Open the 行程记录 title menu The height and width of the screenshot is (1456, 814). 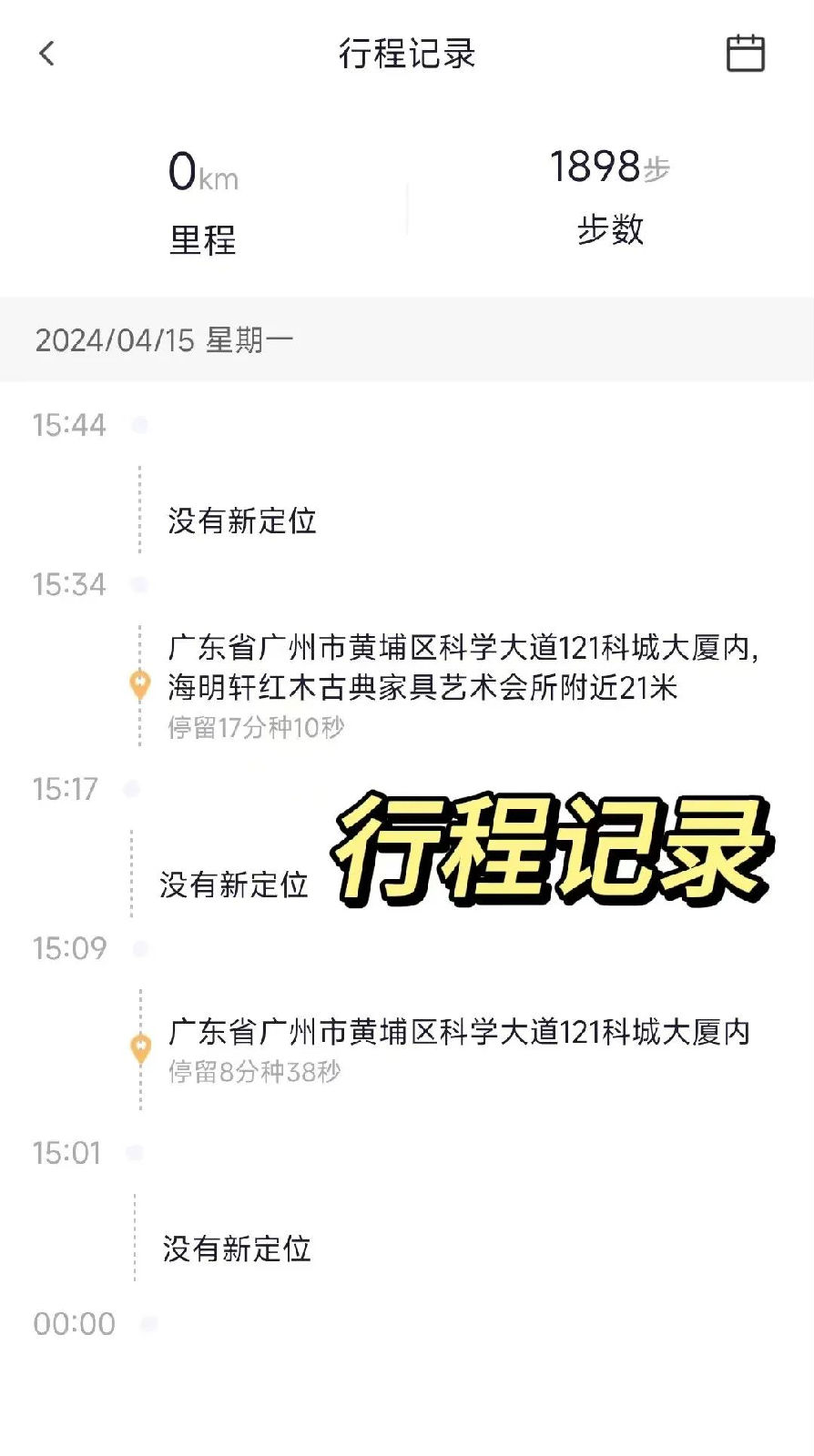click(x=406, y=53)
